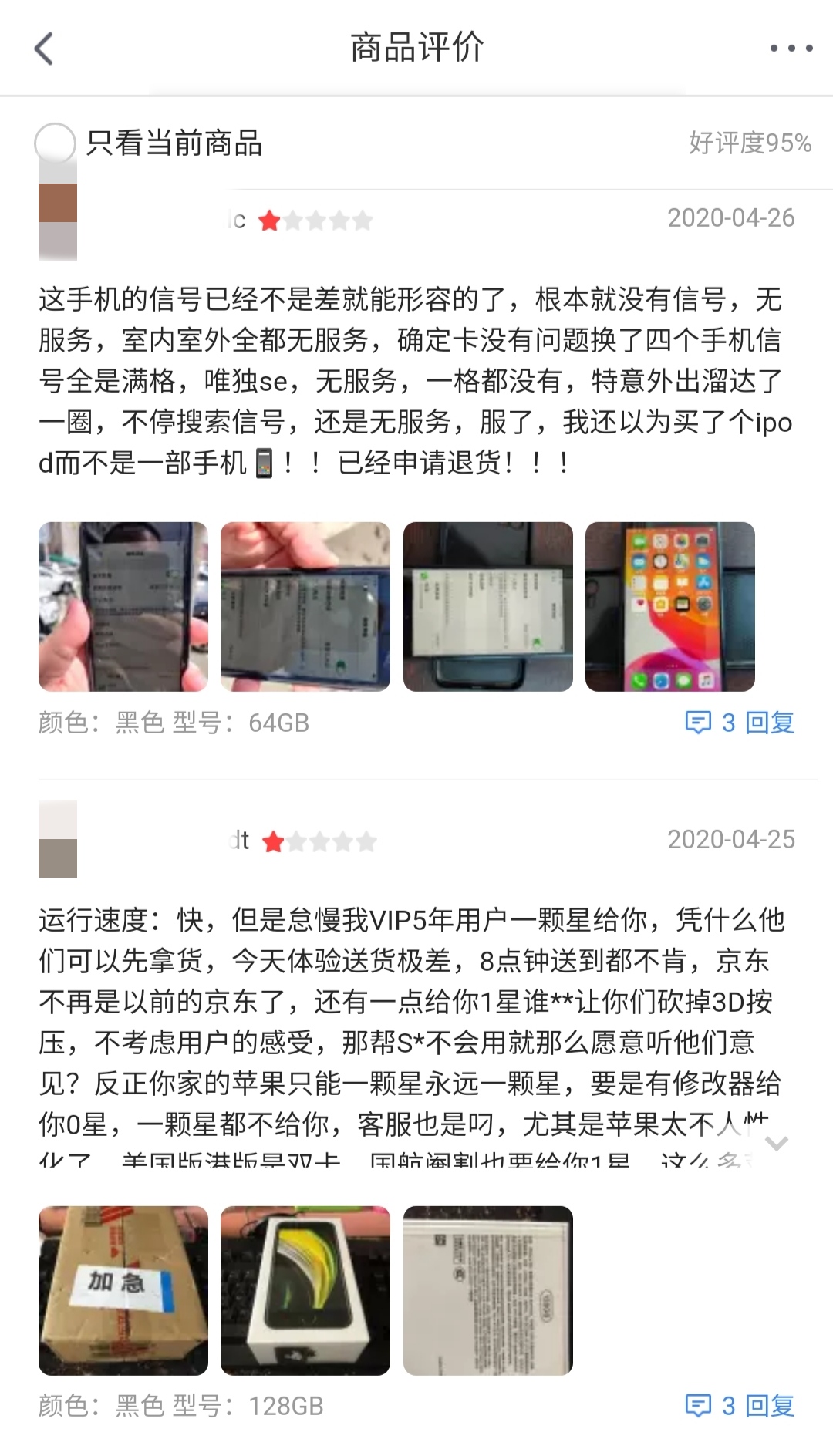Viewport: 833px width, 1456px height.
Task: Tap the reply bubble icon on the second review
Action: pyautogui.click(x=698, y=1405)
